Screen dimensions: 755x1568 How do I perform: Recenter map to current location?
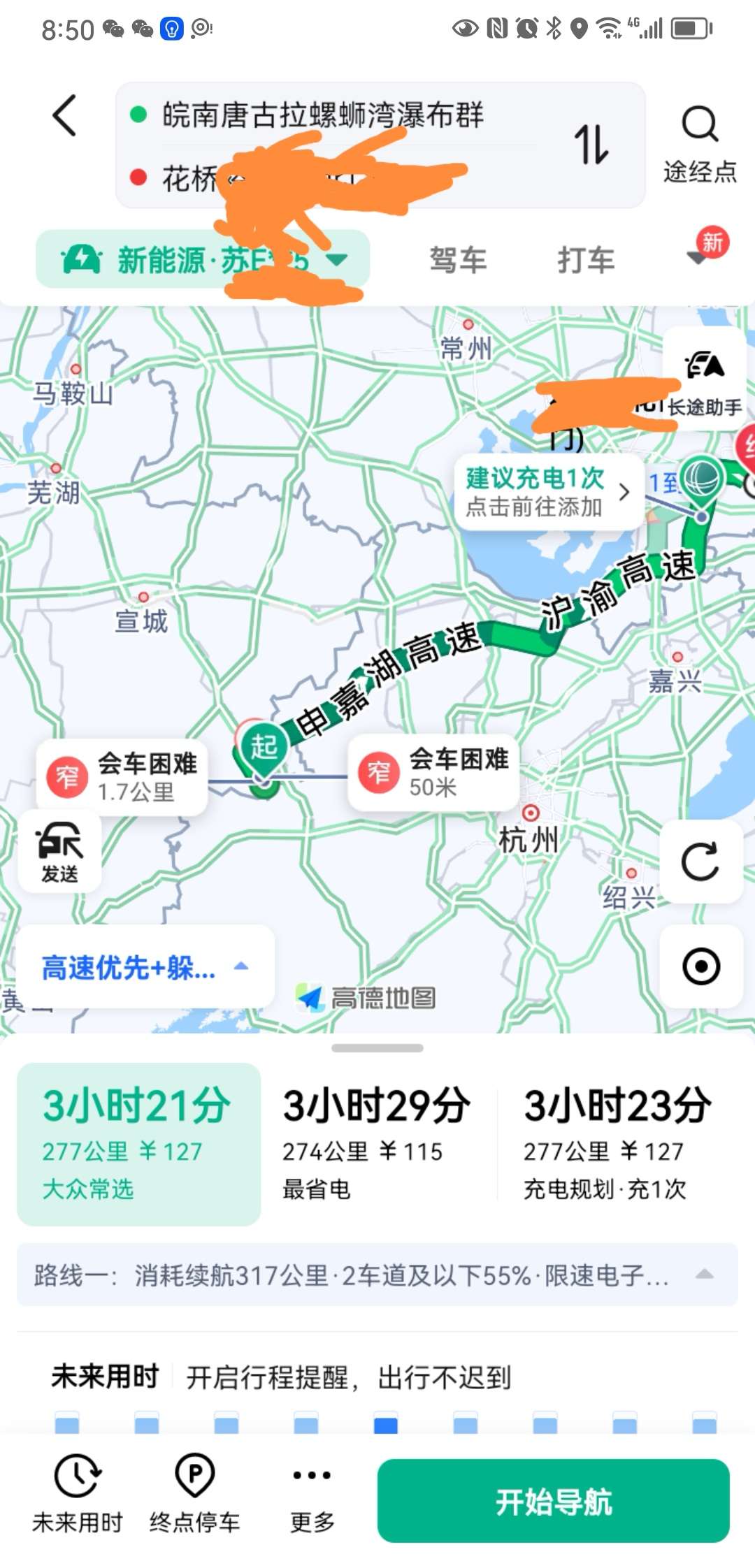(700, 966)
